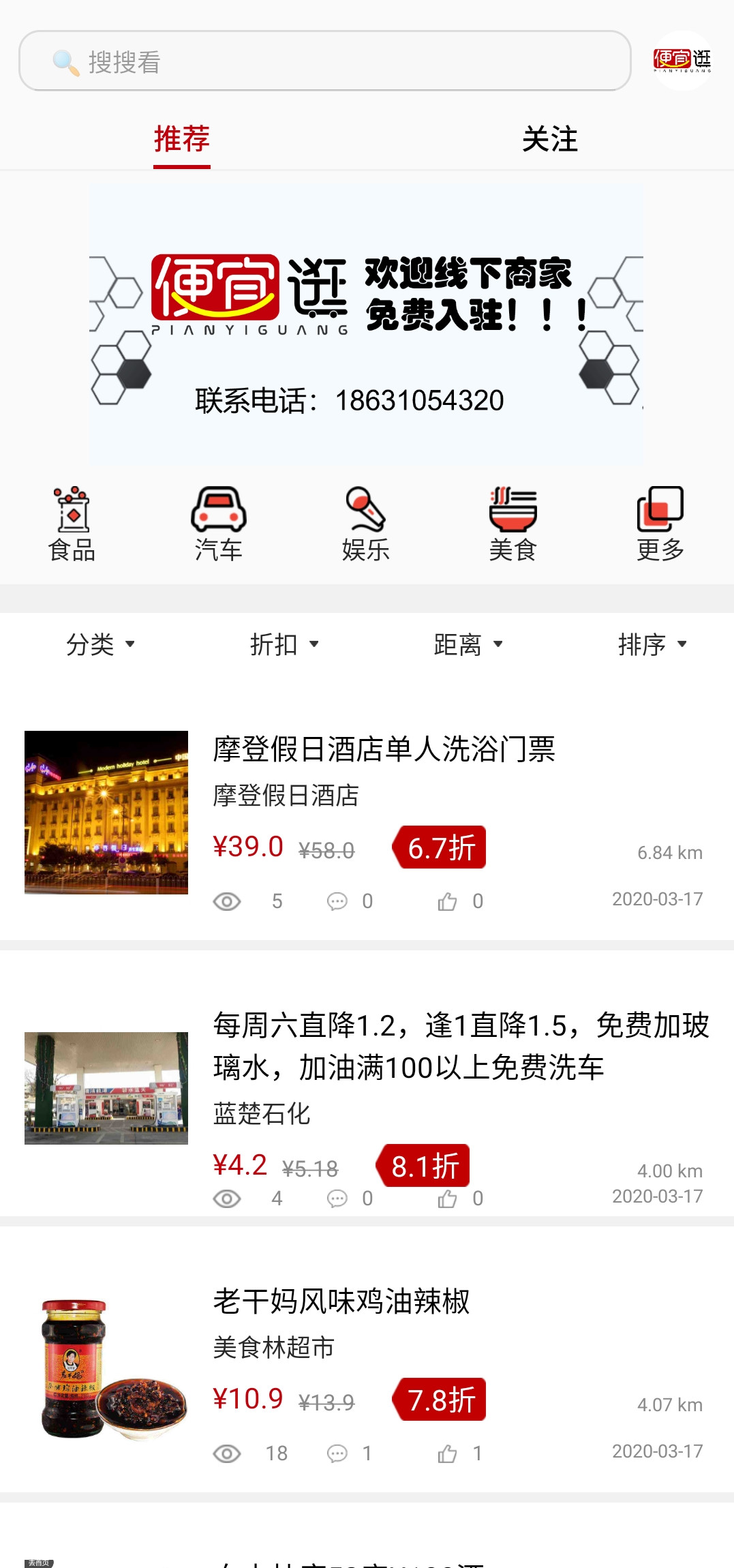Expand the 距离 filter dropdown
The width and height of the screenshot is (734, 1568).
tap(468, 644)
